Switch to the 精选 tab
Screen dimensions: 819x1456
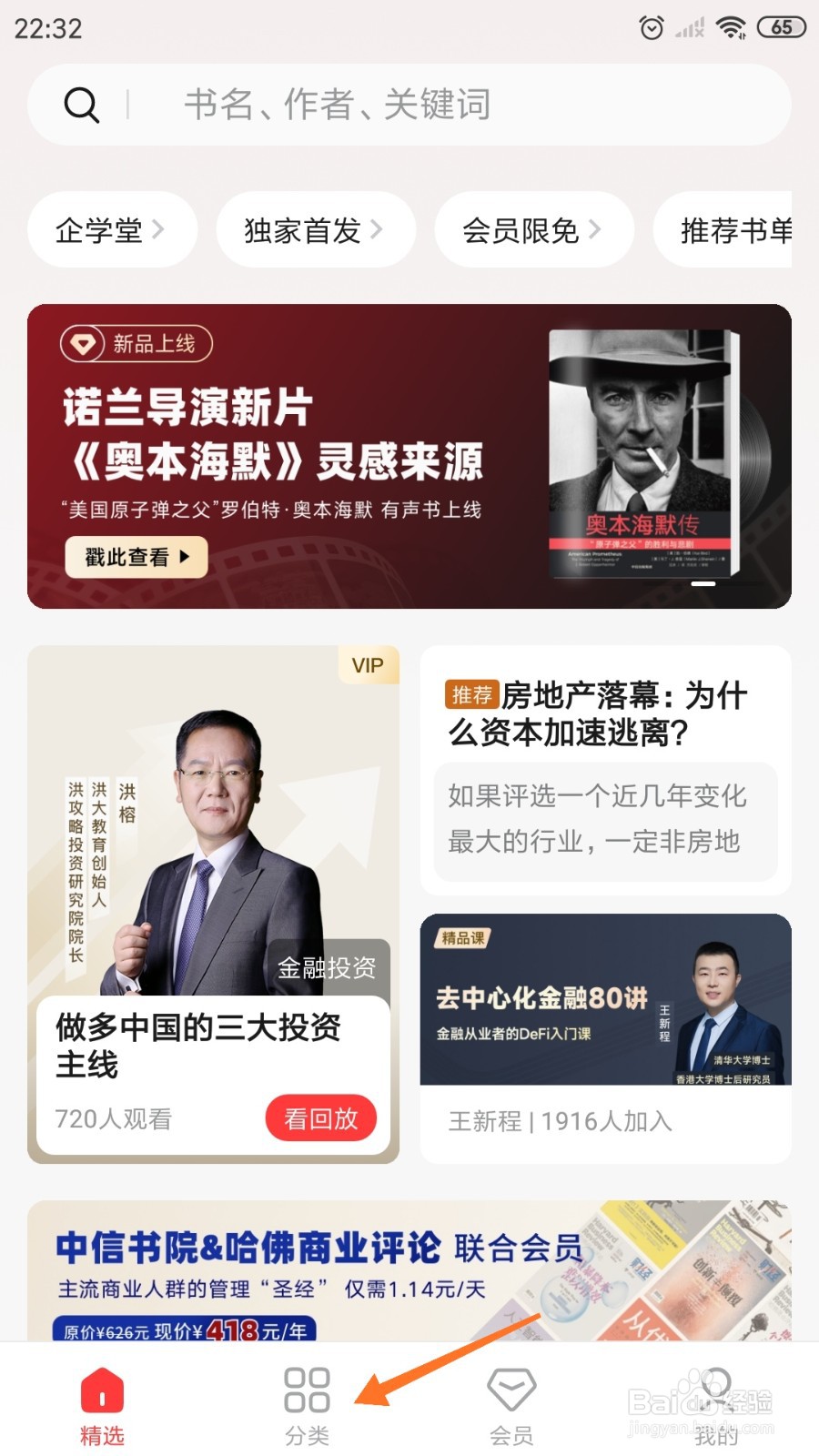pos(102,1401)
